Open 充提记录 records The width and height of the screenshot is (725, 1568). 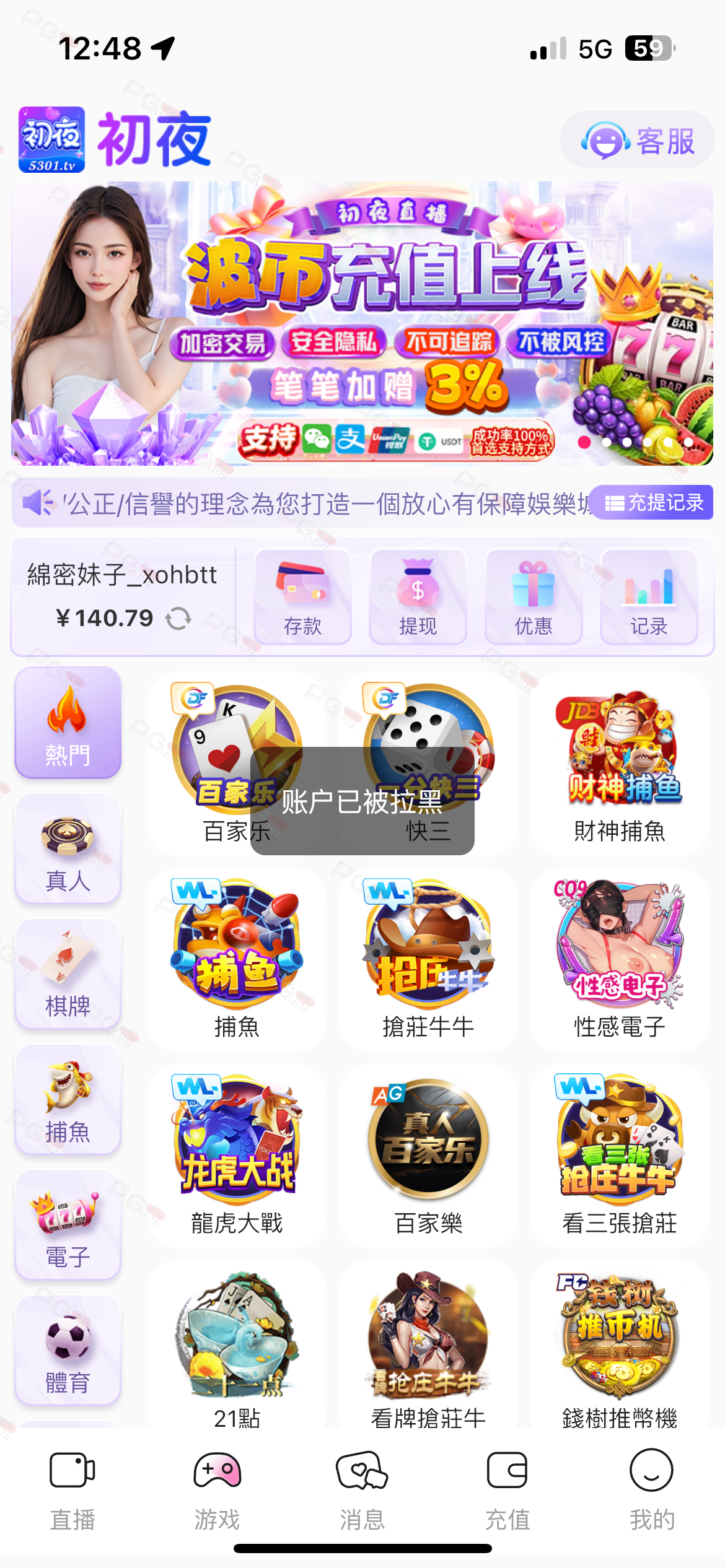(x=653, y=502)
